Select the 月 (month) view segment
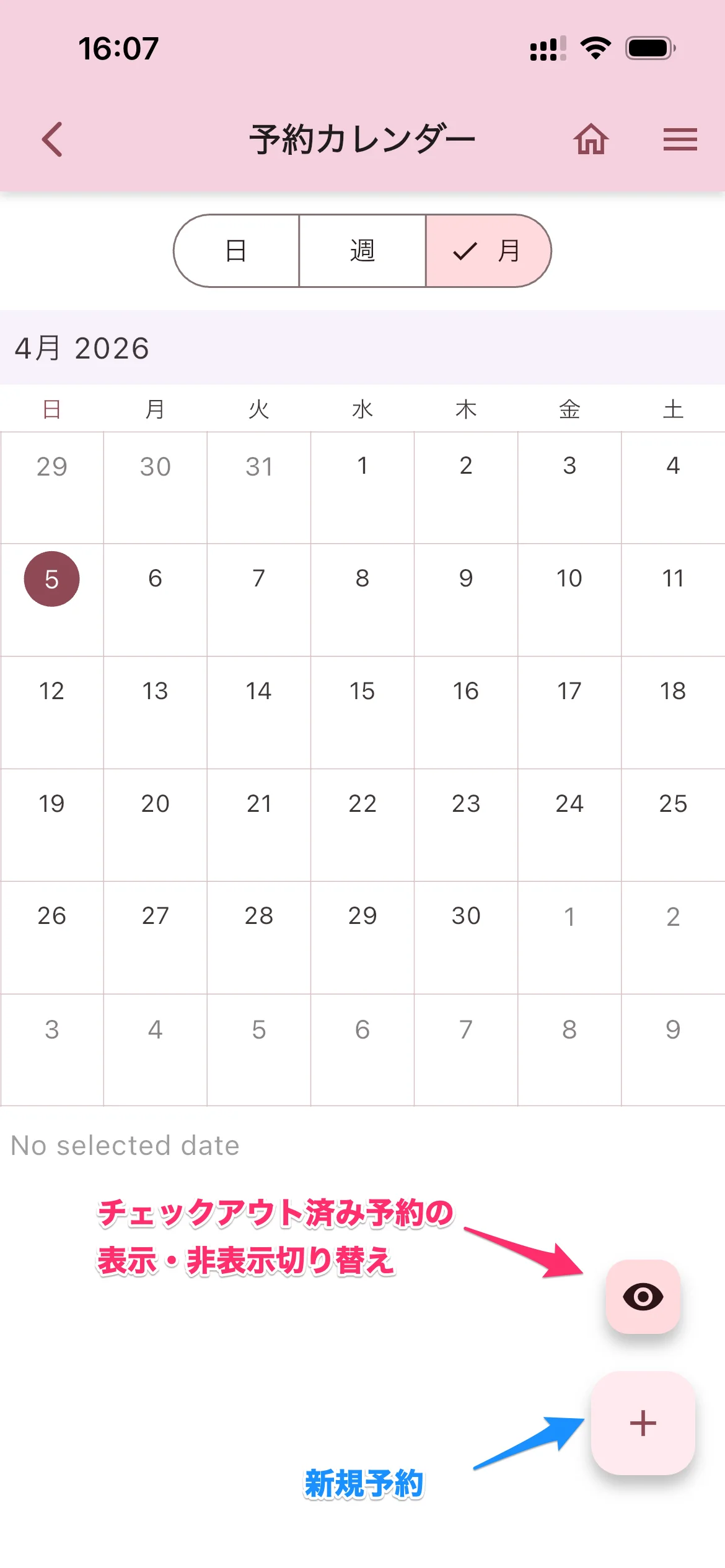 tap(488, 251)
